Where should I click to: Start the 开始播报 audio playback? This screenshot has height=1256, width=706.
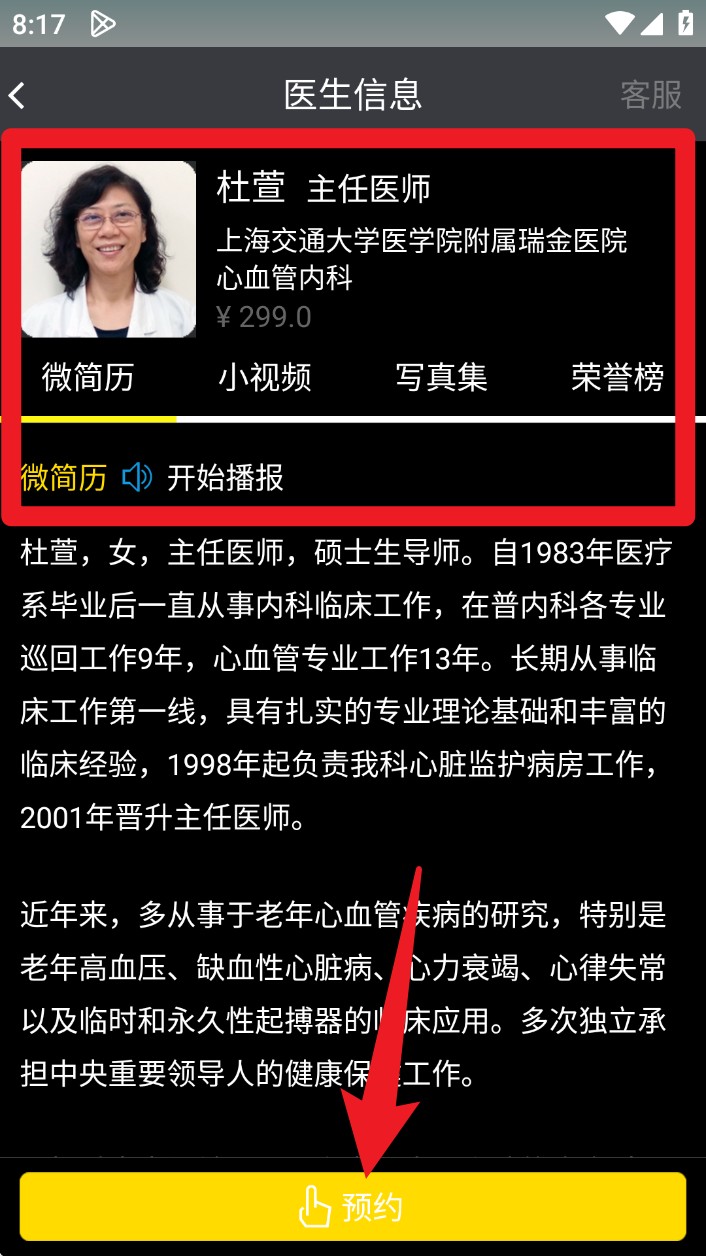click(205, 478)
